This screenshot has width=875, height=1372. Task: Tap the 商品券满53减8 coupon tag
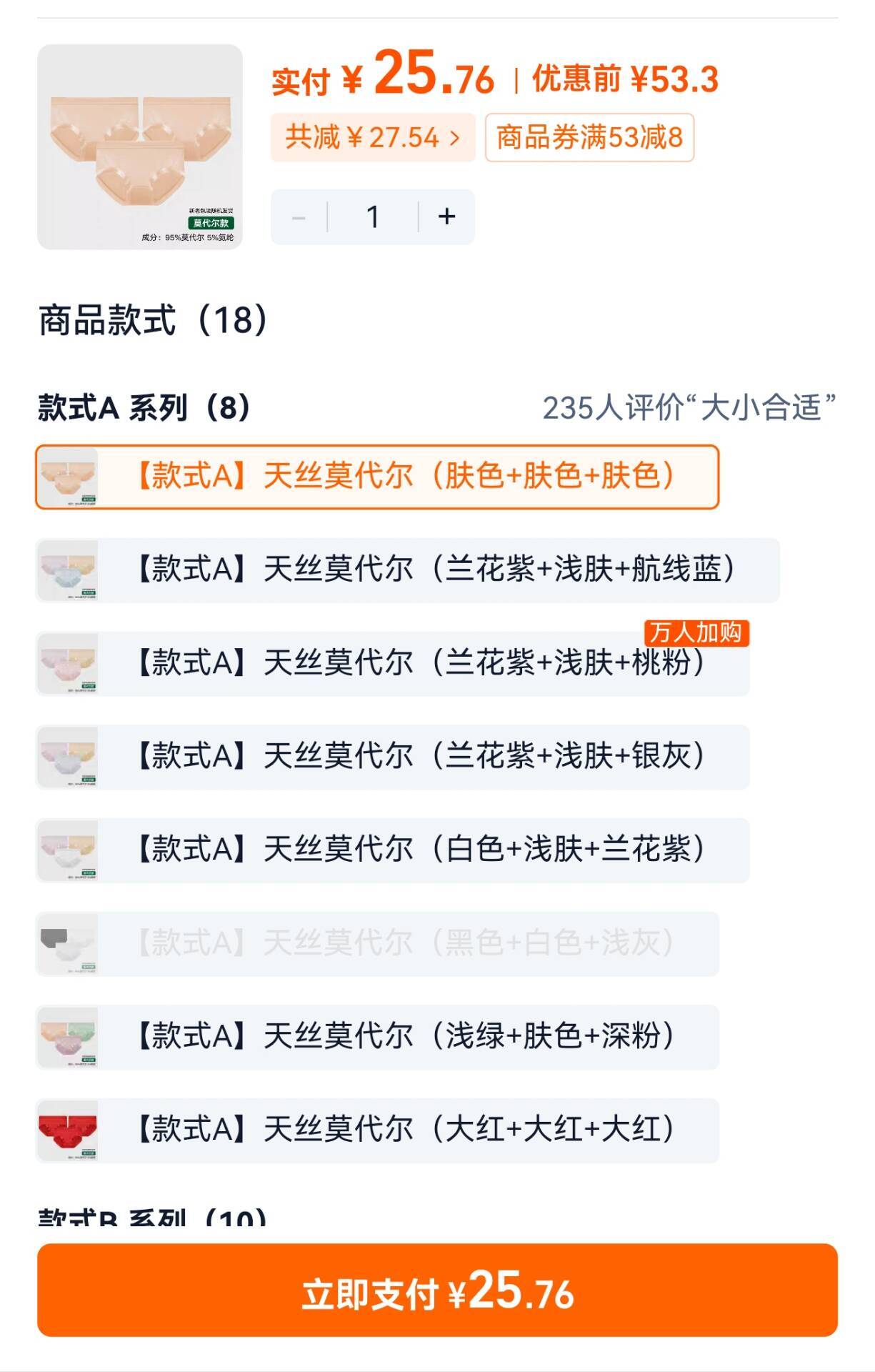pos(589,137)
